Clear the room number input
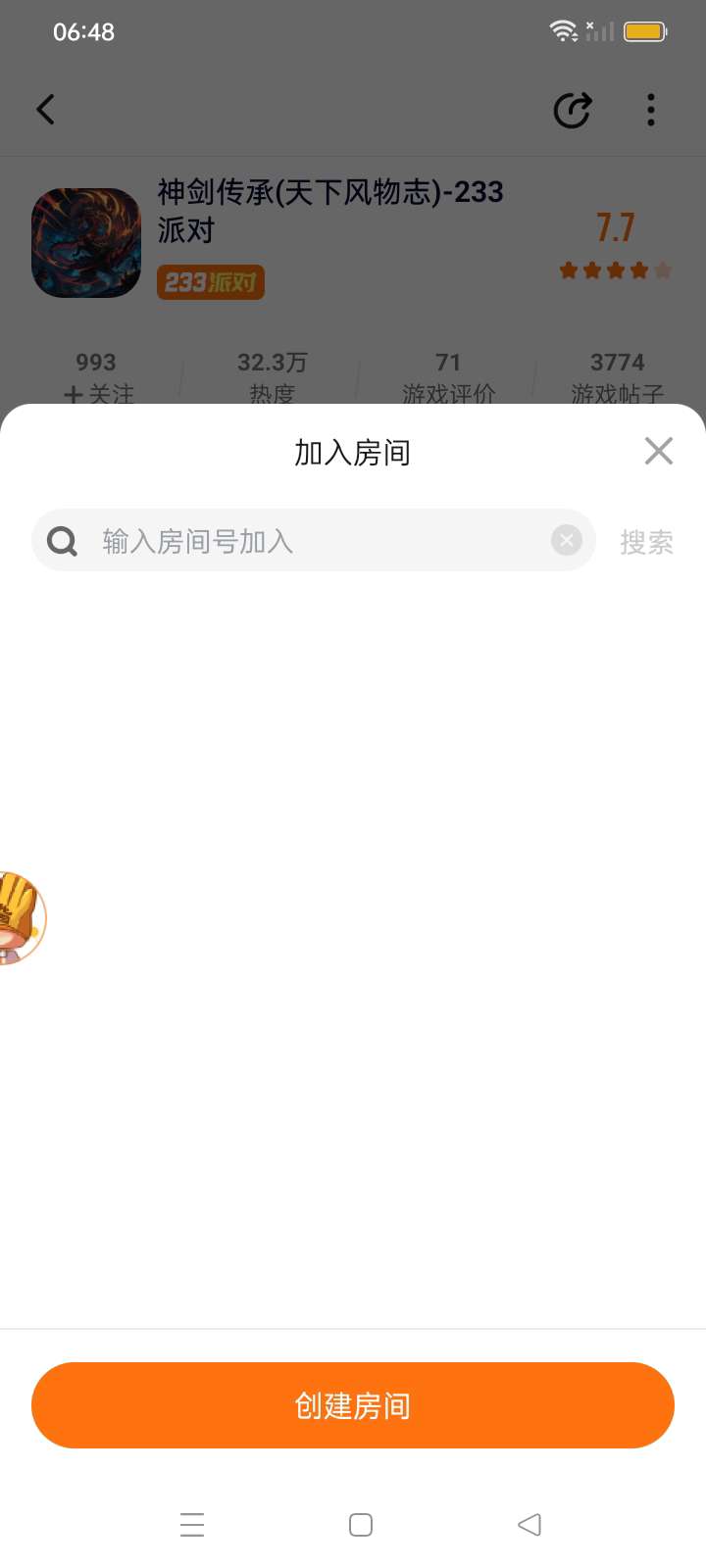Image resolution: width=706 pixels, height=1568 pixels. pyautogui.click(x=566, y=540)
